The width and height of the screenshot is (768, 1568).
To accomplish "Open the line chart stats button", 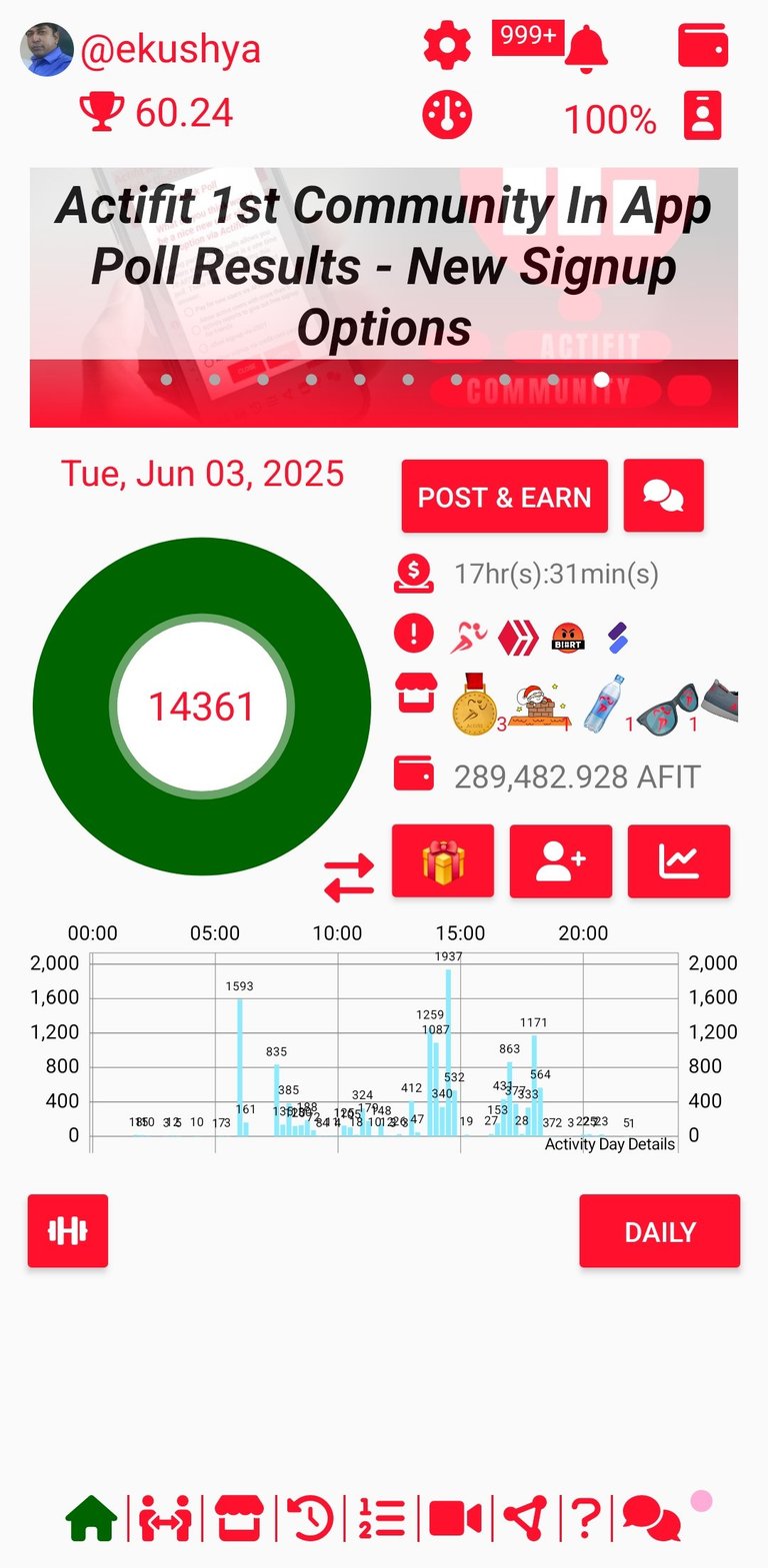I will [x=679, y=861].
